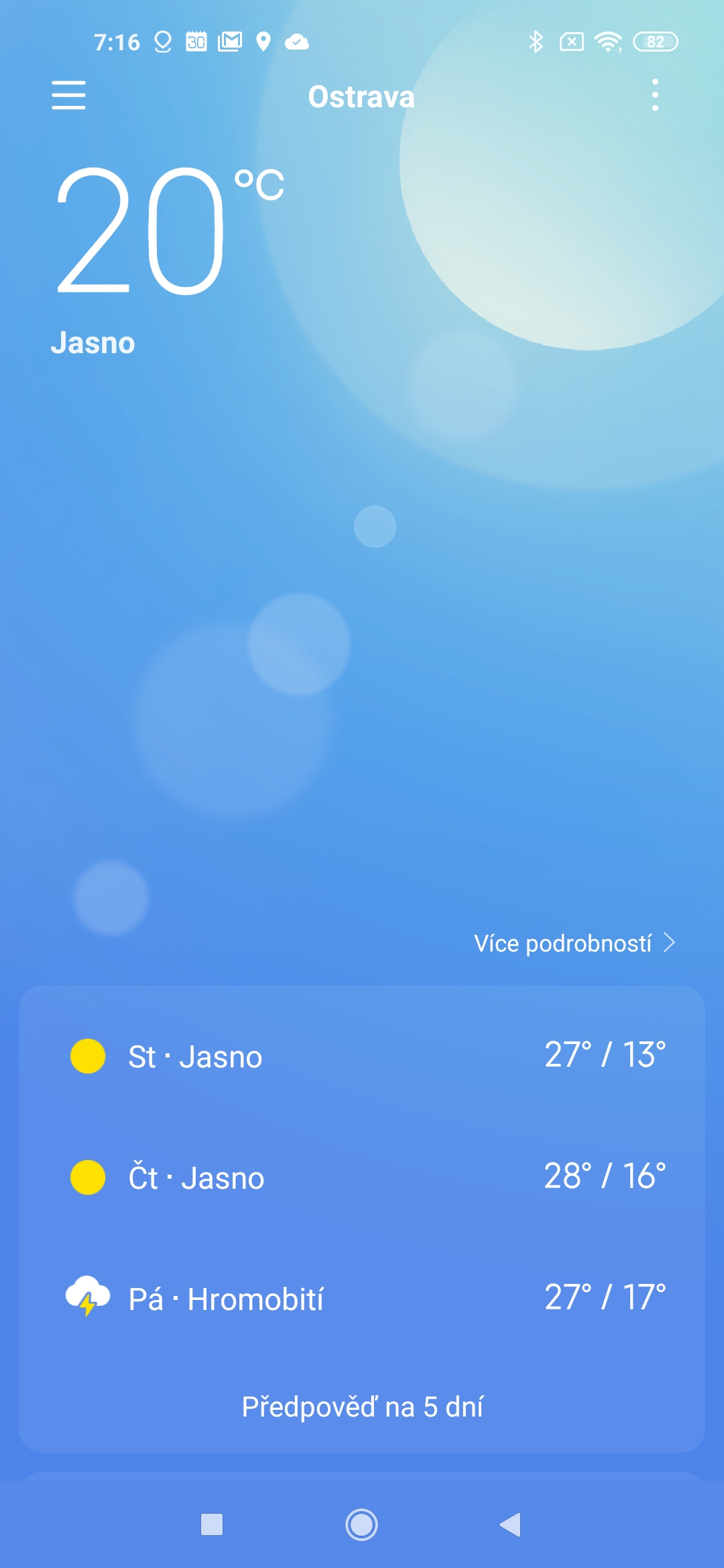Open St Jasno forecast row
This screenshot has width=724, height=1568.
[362, 1057]
